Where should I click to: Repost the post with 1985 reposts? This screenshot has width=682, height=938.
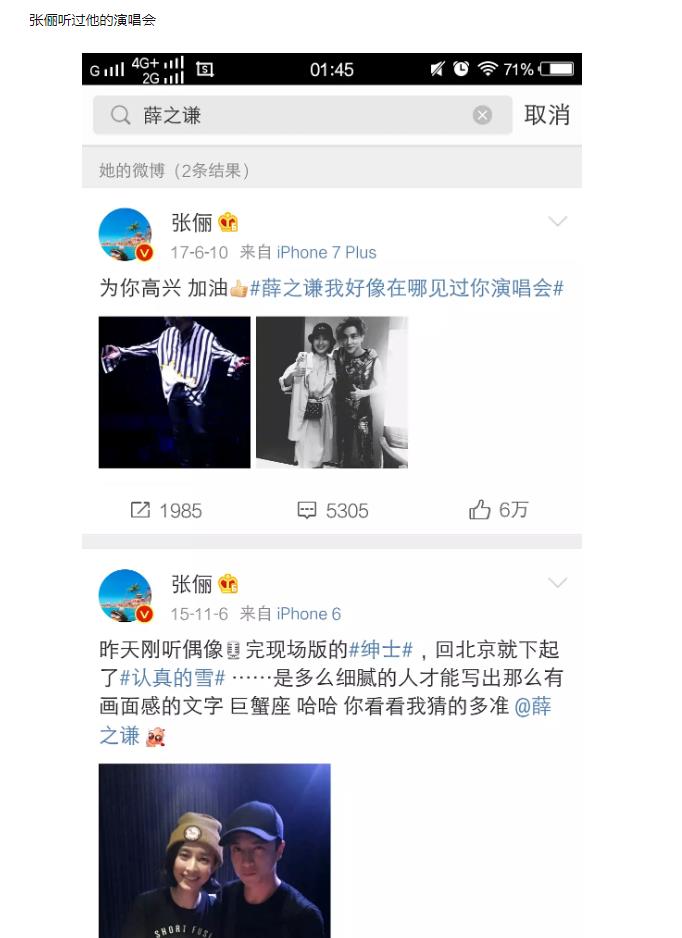(x=166, y=510)
